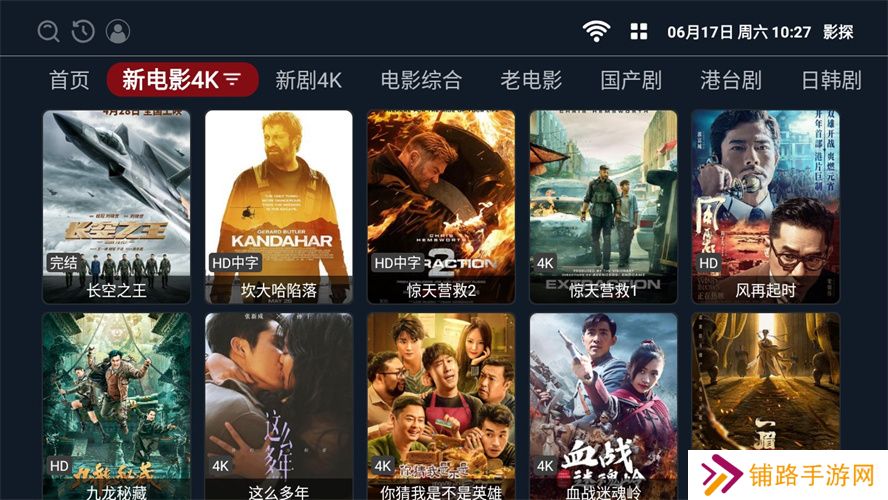Open the movie 长空之王

116,205
